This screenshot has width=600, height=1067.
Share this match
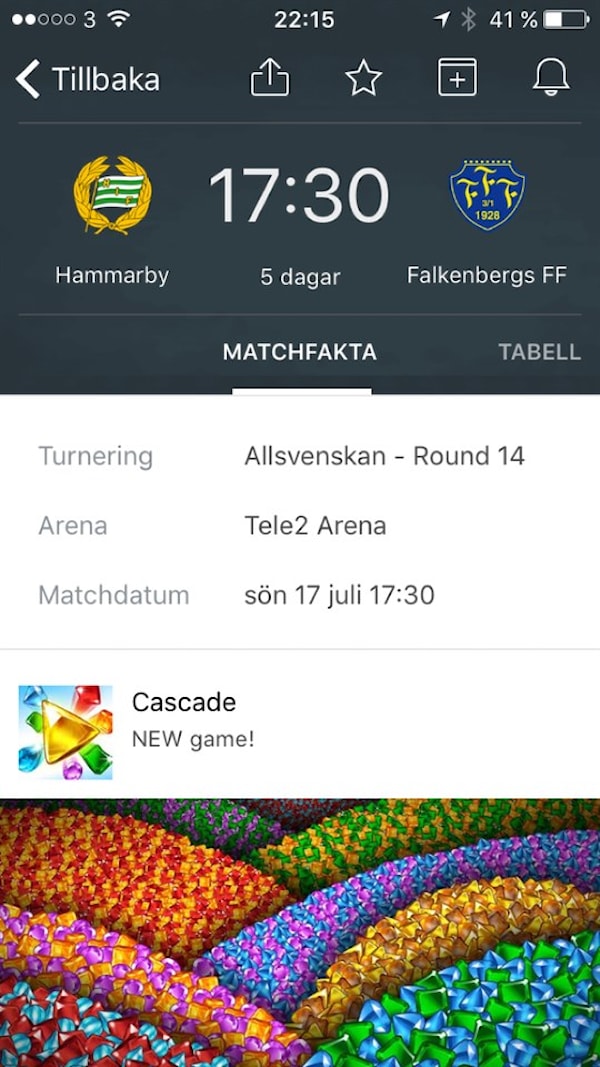269,78
